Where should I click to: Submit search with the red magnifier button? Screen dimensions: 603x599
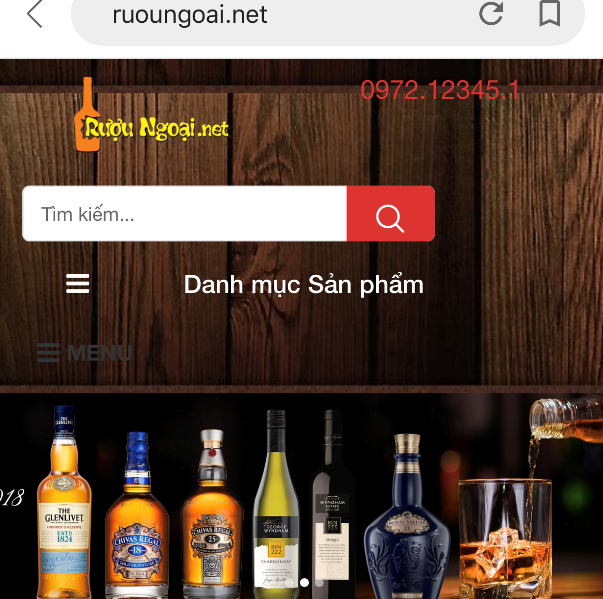(390, 214)
